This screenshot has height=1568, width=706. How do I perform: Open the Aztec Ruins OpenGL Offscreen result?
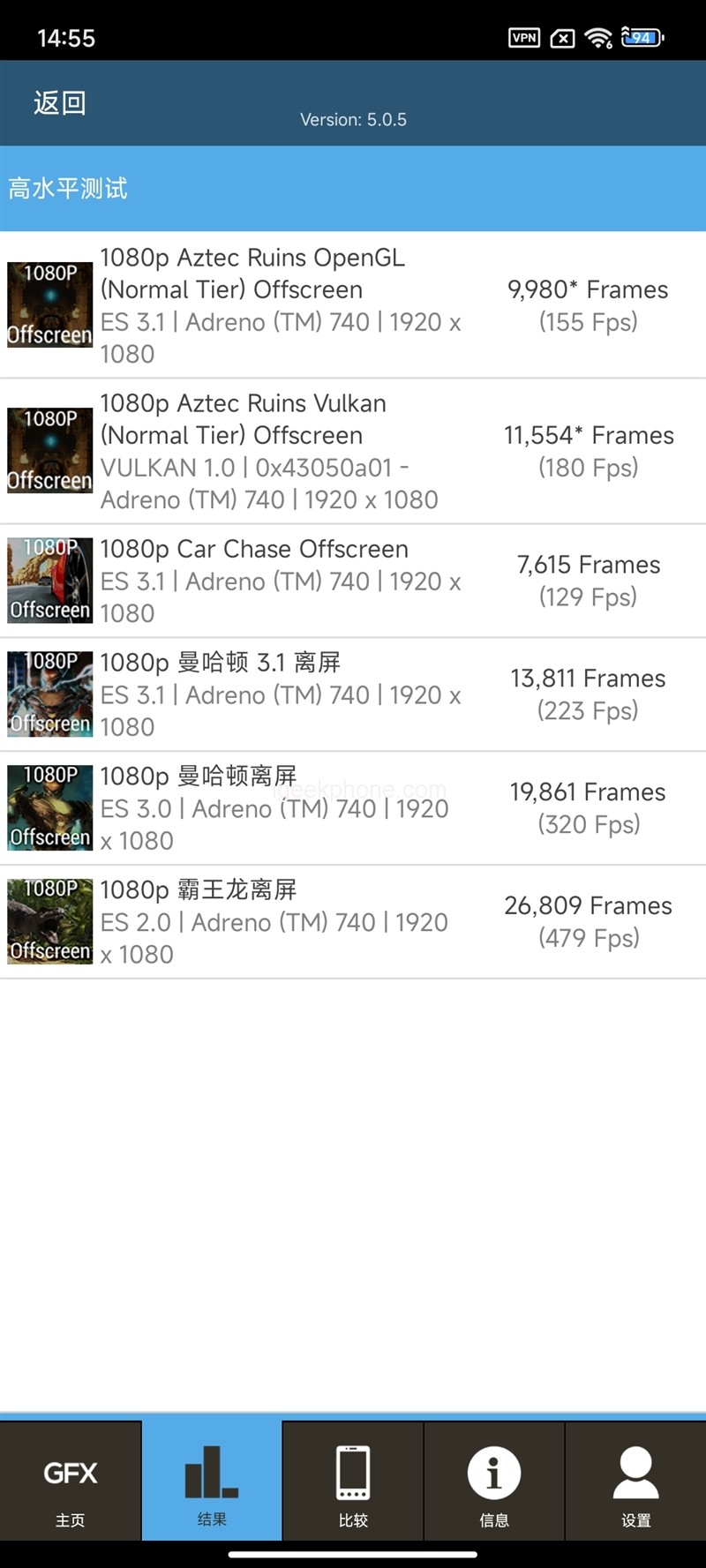(x=353, y=305)
